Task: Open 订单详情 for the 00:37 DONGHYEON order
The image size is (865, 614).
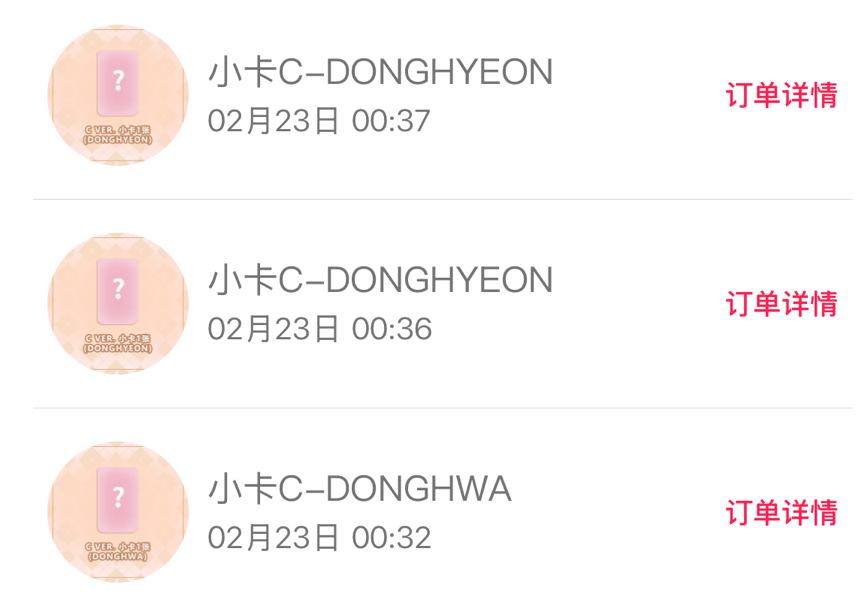Action: click(781, 96)
